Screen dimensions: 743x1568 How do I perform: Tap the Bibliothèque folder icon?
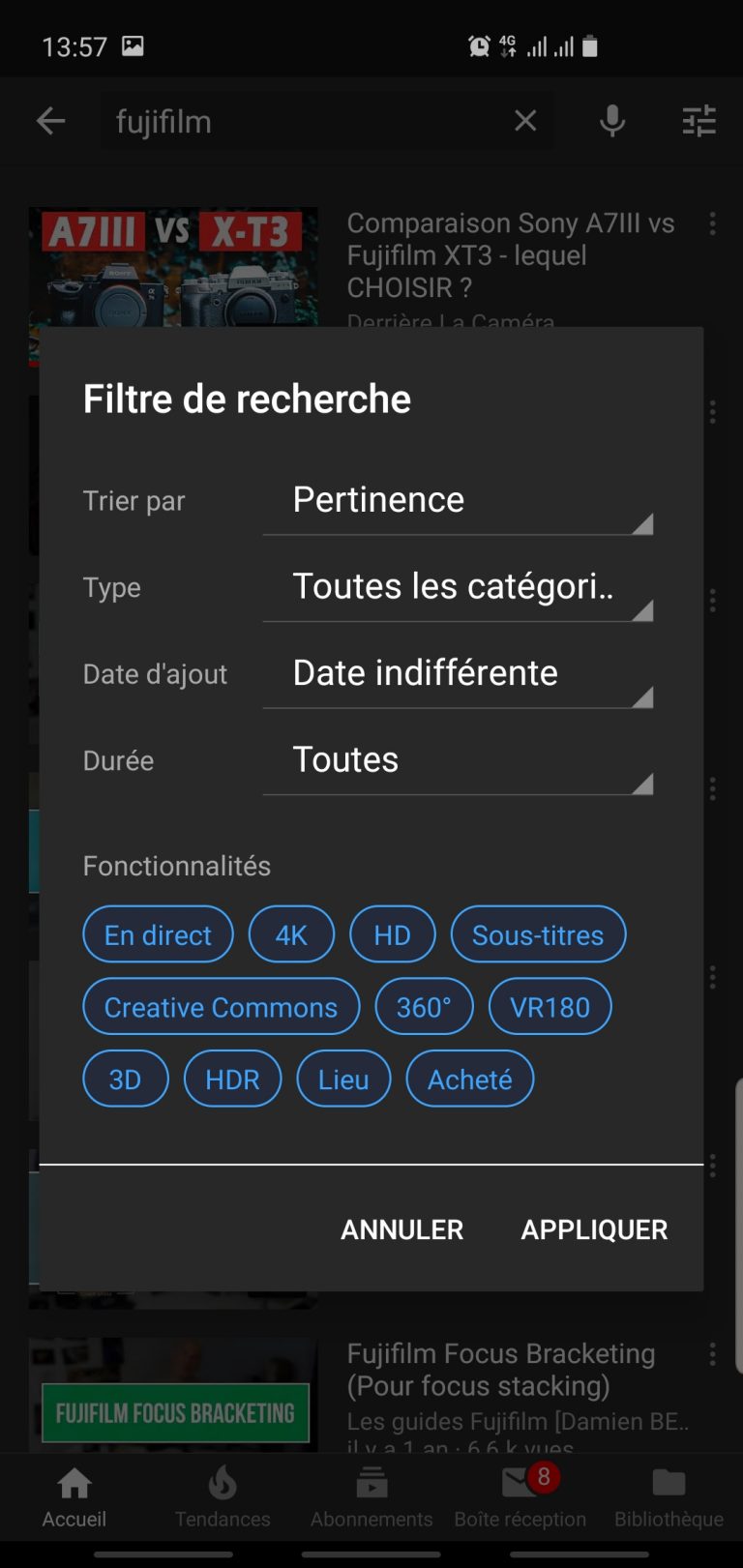pos(669,1483)
